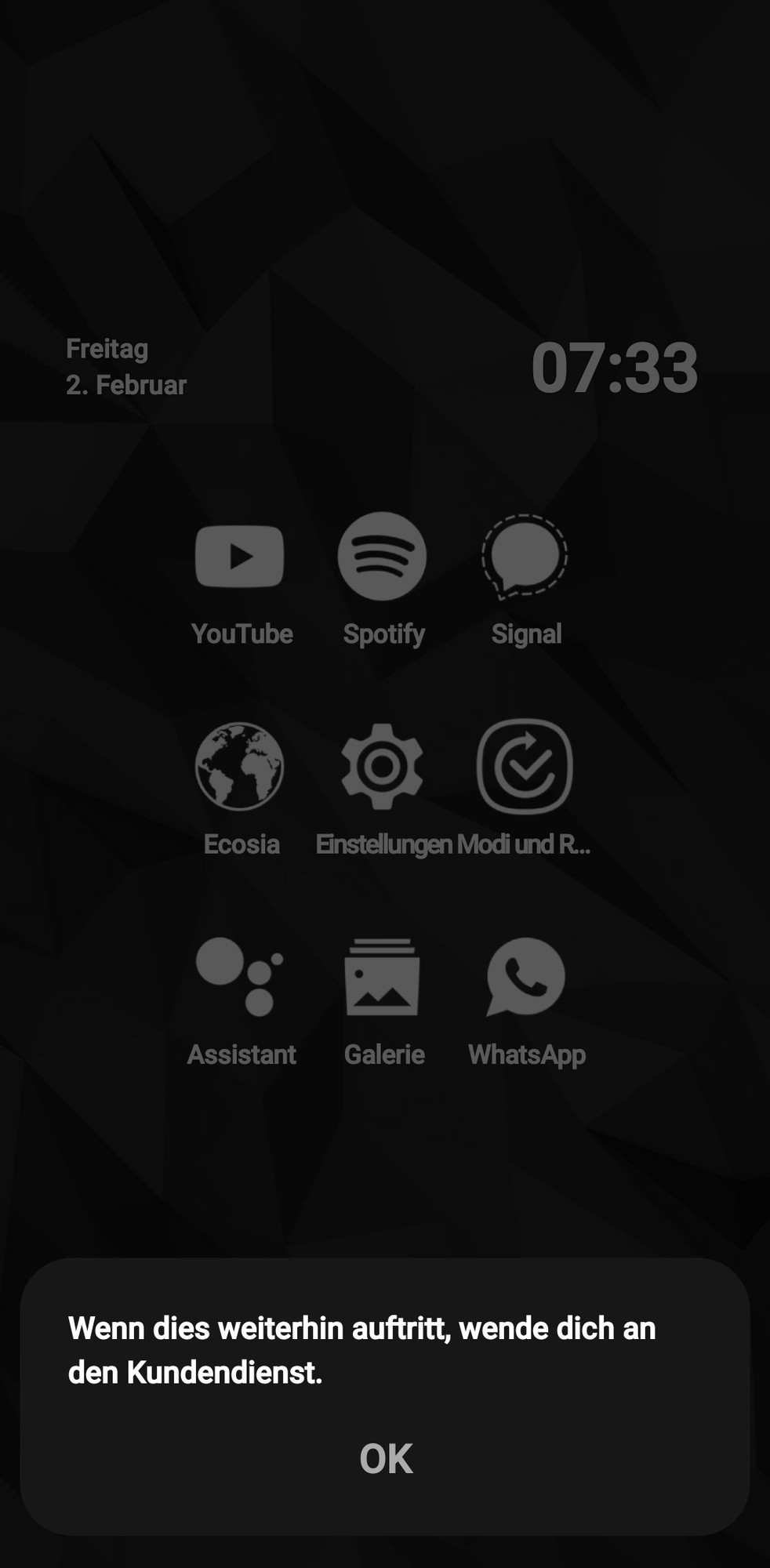The height and width of the screenshot is (1568, 770).
Task: Confirm the dialog with OK
Action: (386, 1459)
